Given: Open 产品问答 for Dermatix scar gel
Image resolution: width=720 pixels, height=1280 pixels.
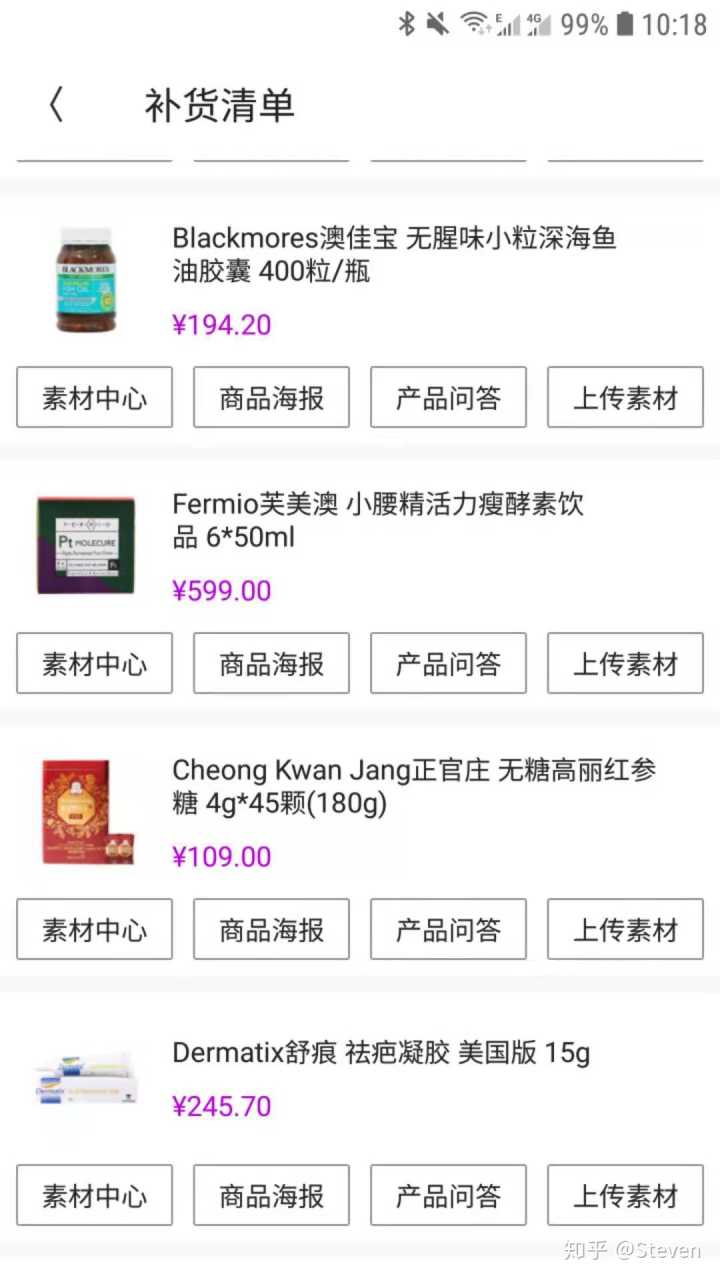Looking at the screenshot, I should click(448, 1196).
